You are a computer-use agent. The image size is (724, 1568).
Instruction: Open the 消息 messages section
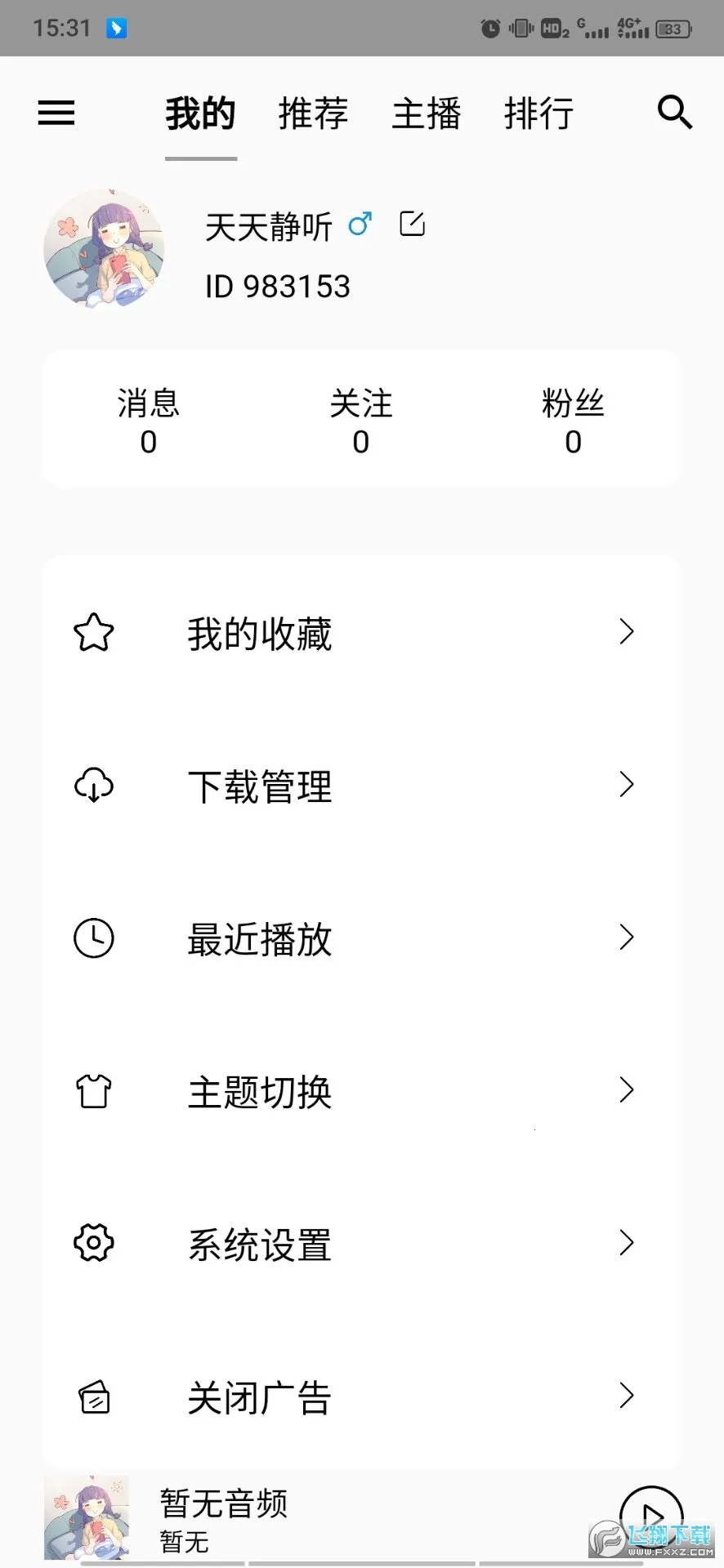(x=148, y=421)
